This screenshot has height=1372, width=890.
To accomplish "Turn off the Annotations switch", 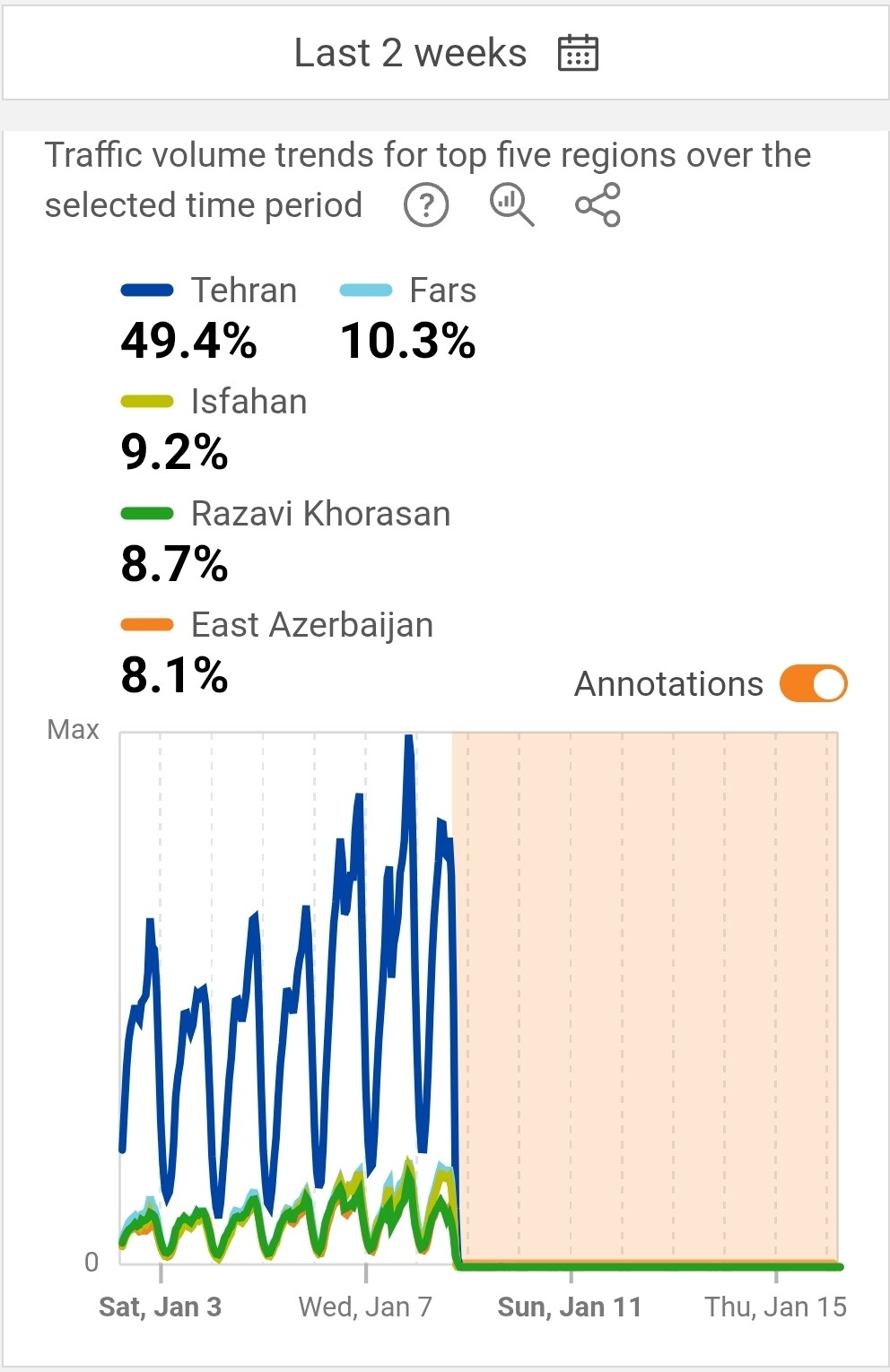I will click(813, 684).
